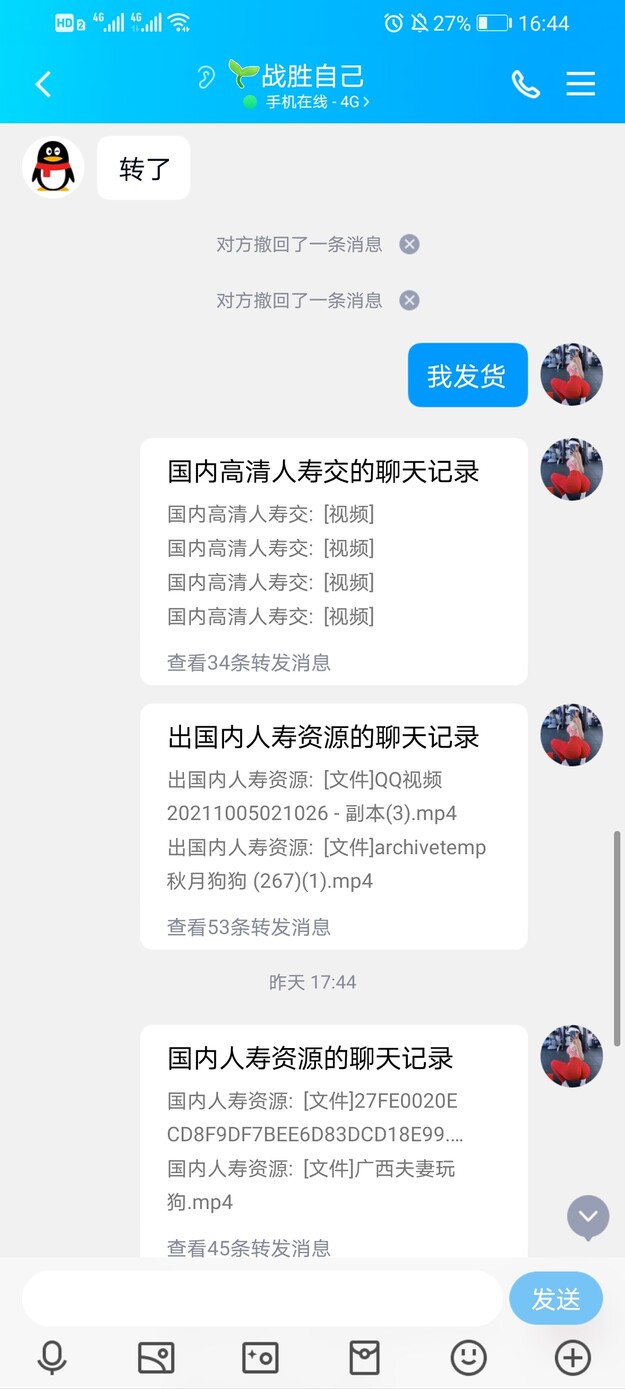Viewport: 625px width, 1389px height.
Task: Open 国内高清人寿交的聊天记录 forwarded card
Action: pyautogui.click(x=333, y=561)
